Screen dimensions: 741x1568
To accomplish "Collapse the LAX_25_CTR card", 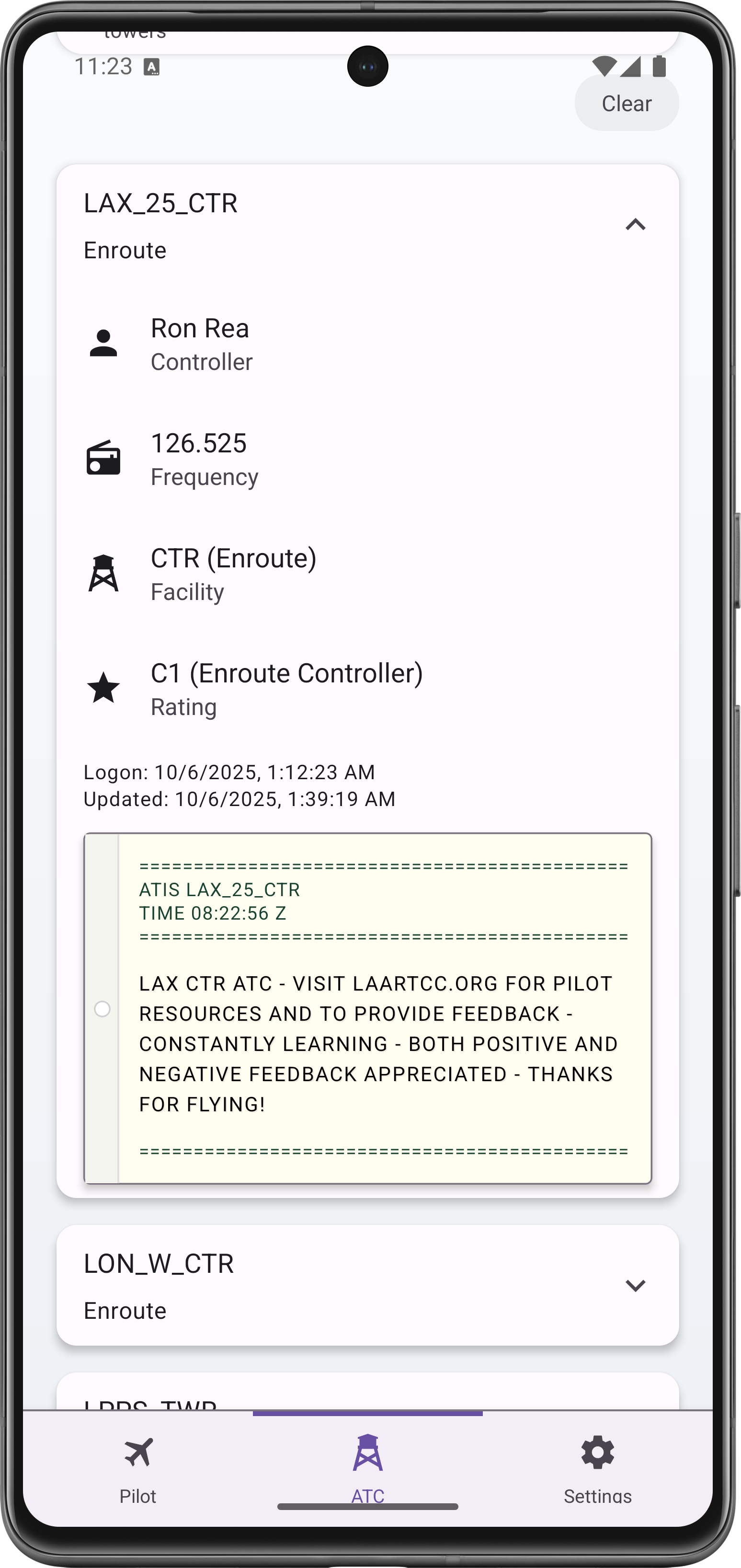I will point(635,225).
